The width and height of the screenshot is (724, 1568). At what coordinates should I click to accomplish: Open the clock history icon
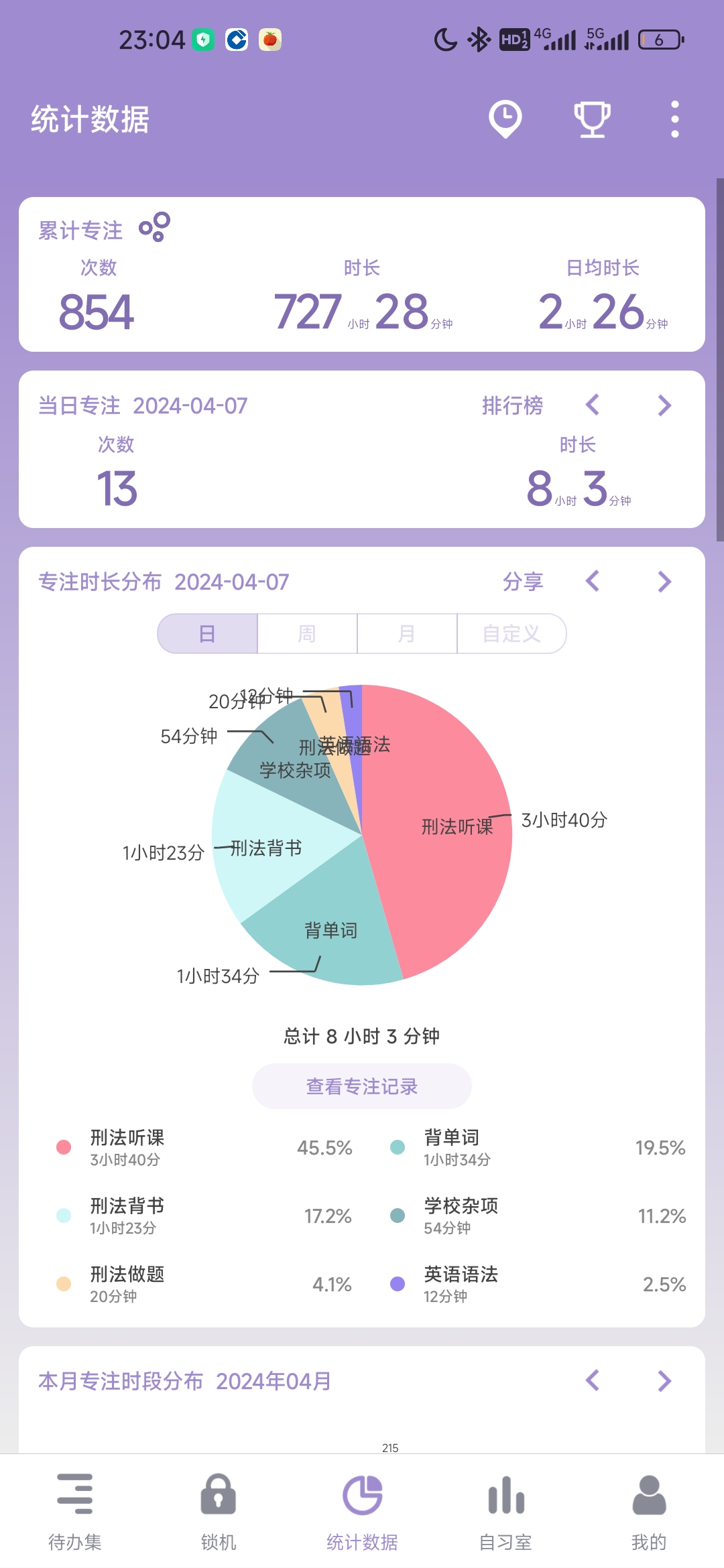pos(505,119)
